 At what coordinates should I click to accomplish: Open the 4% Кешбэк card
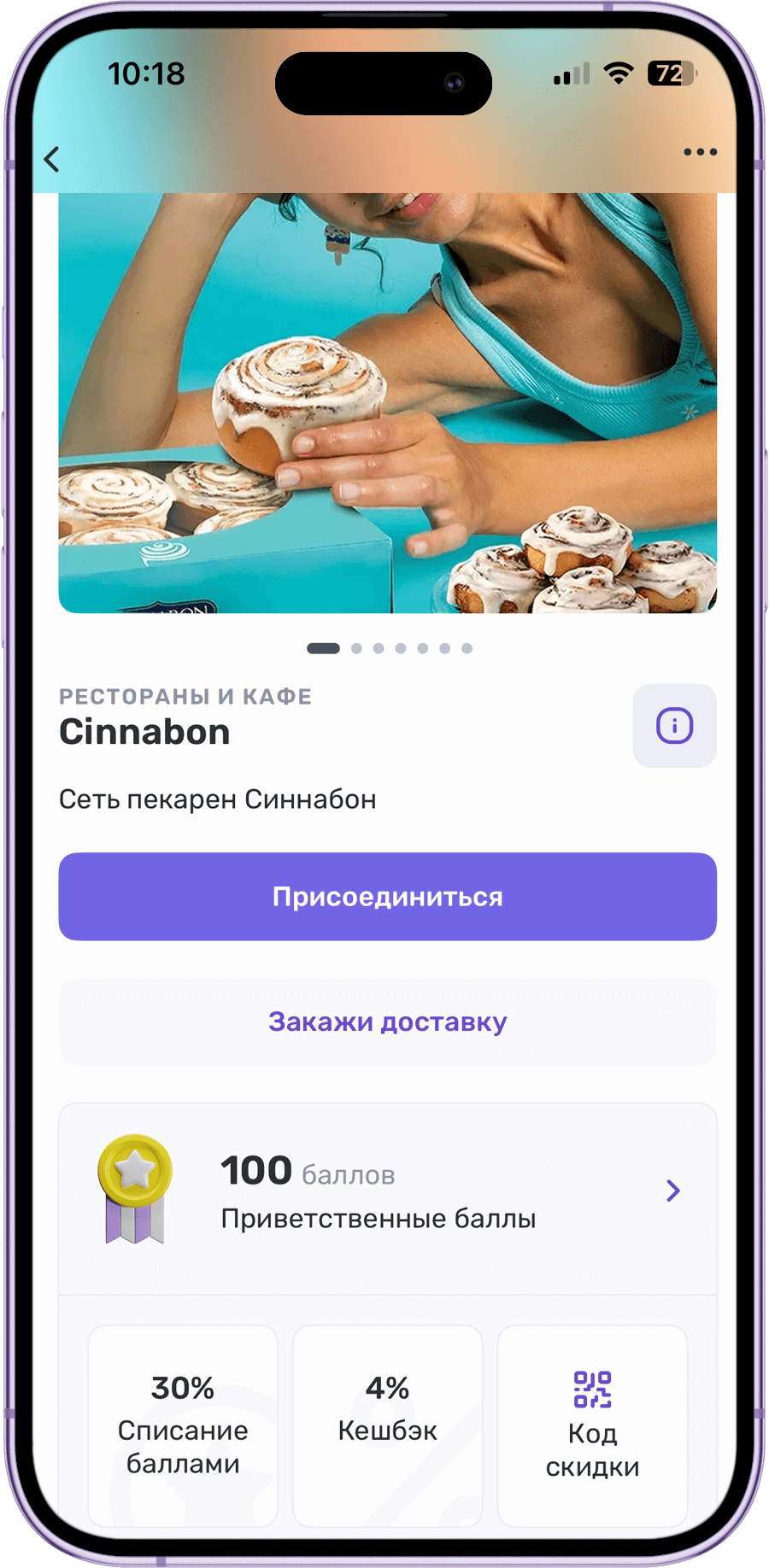[x=387, y=1425]
